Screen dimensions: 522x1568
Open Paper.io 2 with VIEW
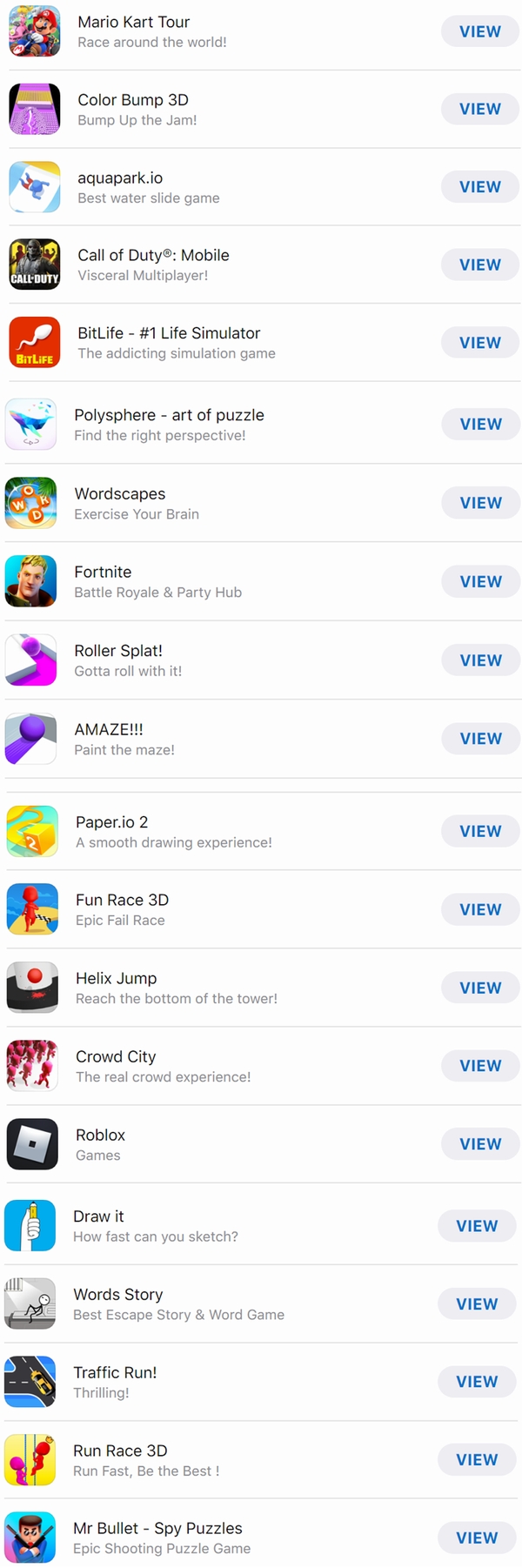(x=480, y=831)
